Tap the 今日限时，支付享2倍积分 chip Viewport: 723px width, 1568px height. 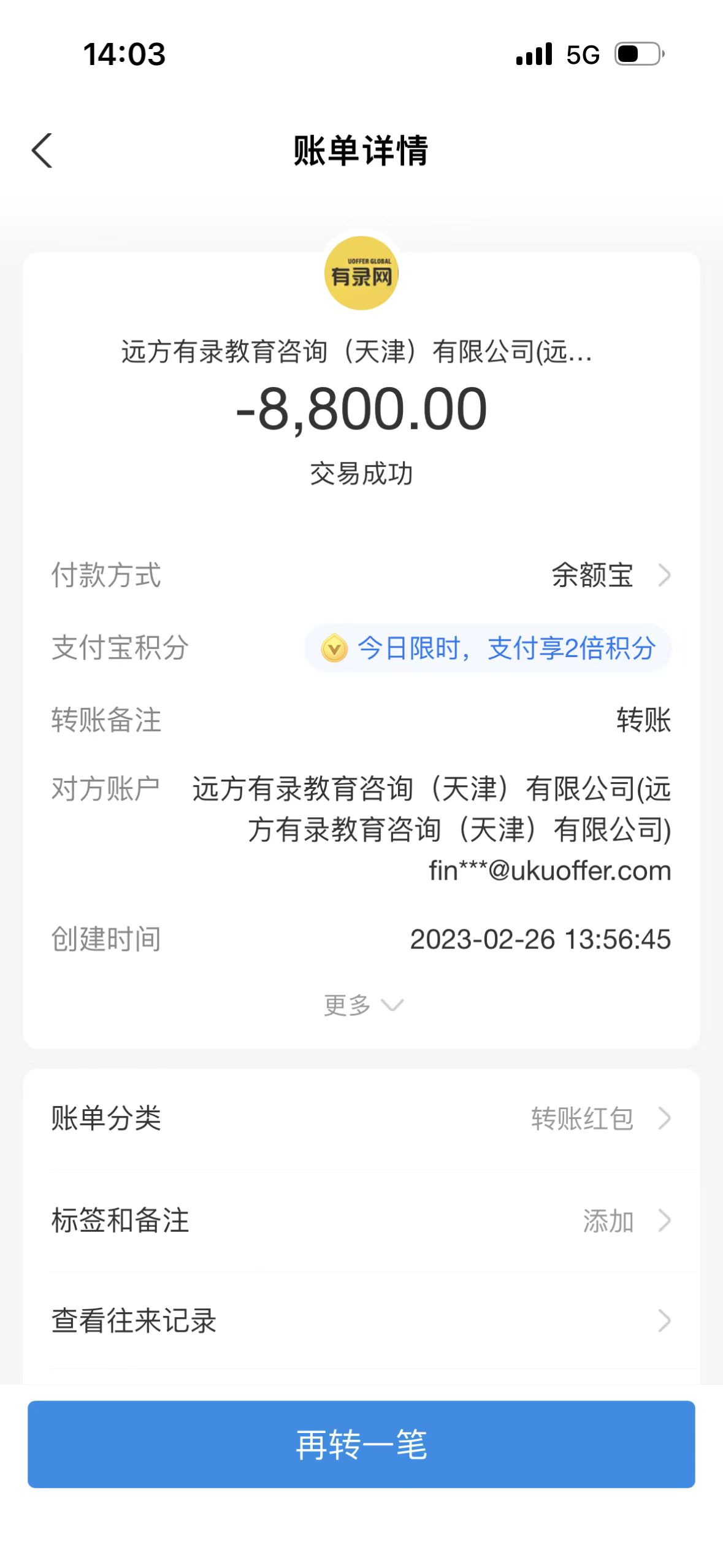pyautogui.click(x=488, y=648)
